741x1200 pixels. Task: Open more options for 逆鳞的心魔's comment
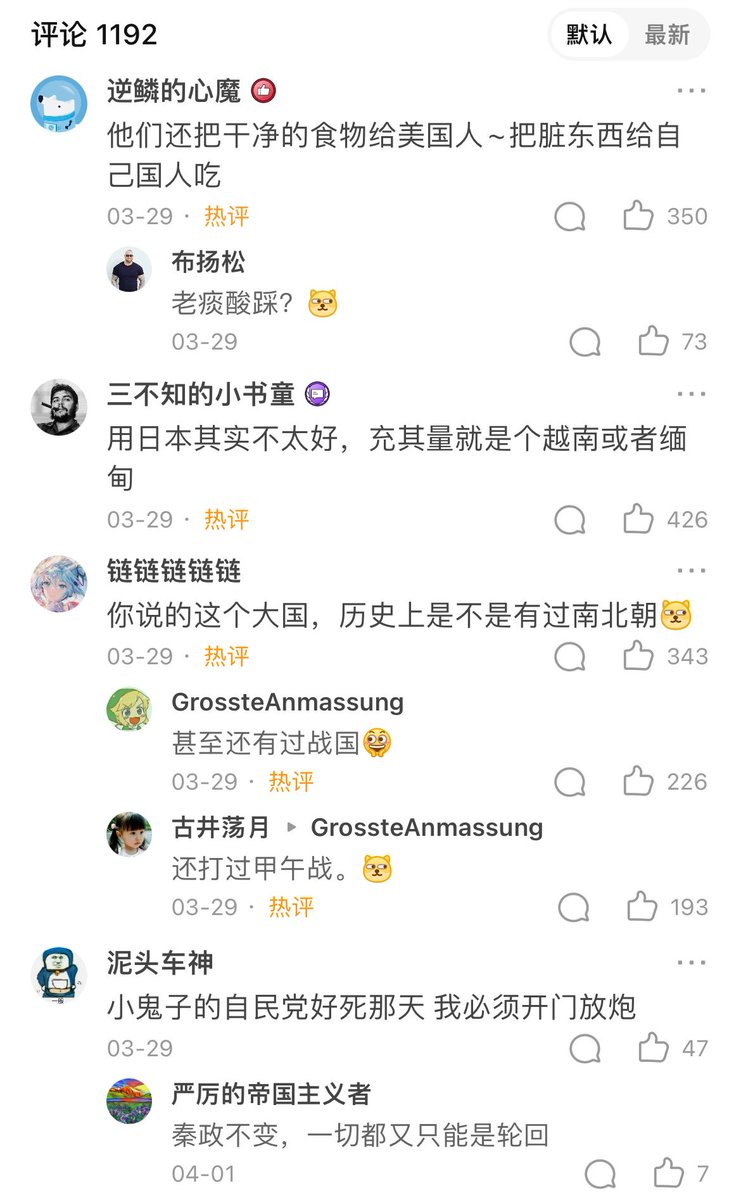(691, 91)
